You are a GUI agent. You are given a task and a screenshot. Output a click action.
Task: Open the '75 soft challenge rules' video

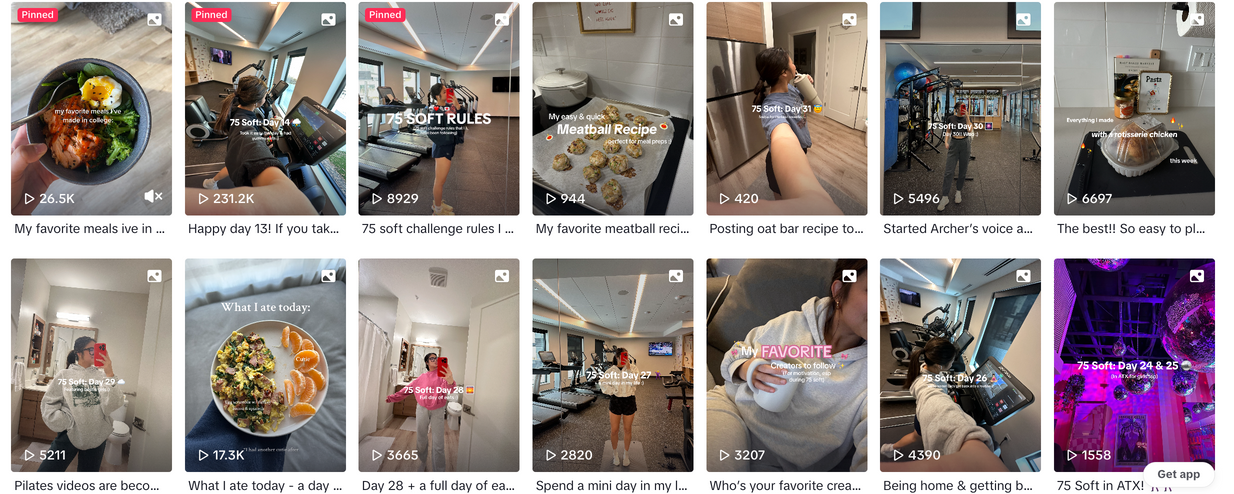[x=439, y=108]
